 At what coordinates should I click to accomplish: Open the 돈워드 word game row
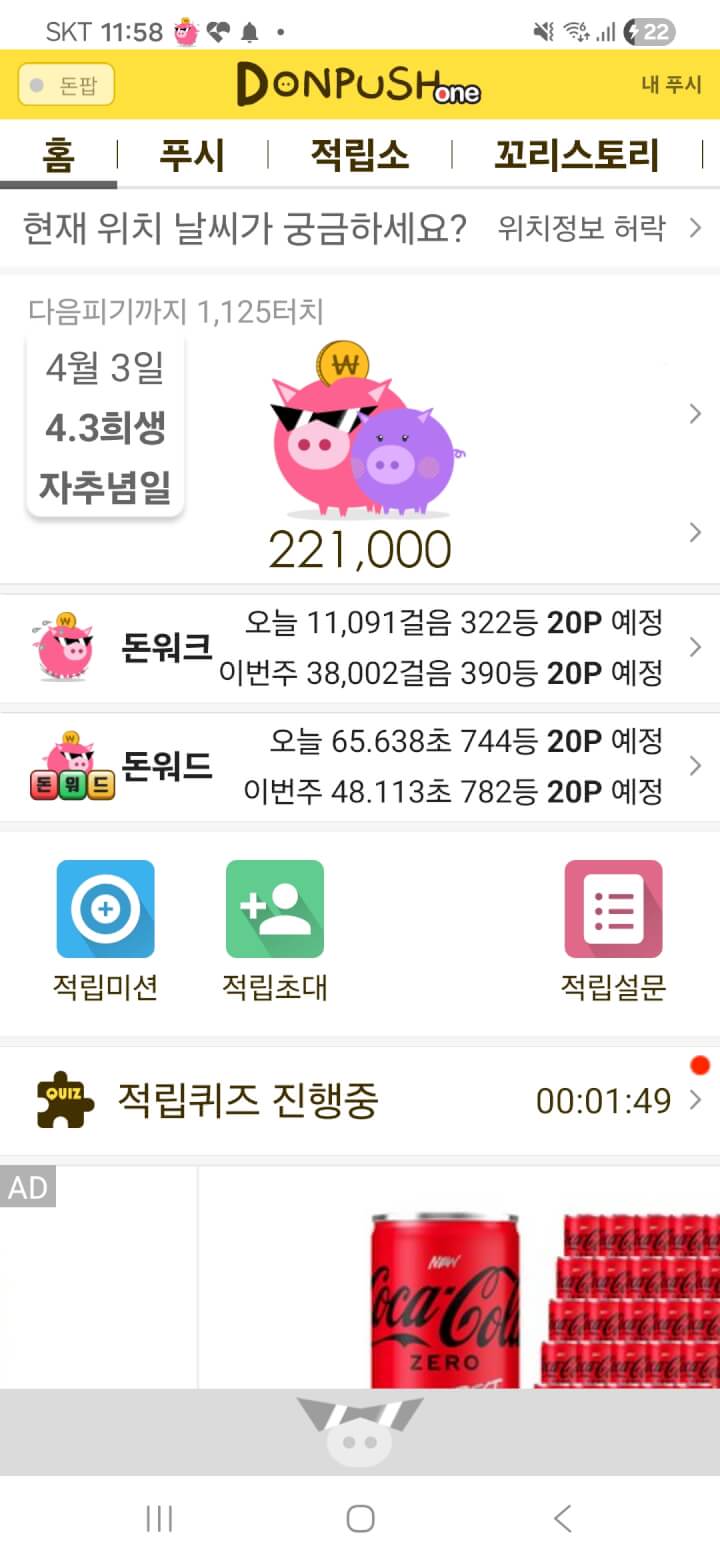click(x=360, y=767)
